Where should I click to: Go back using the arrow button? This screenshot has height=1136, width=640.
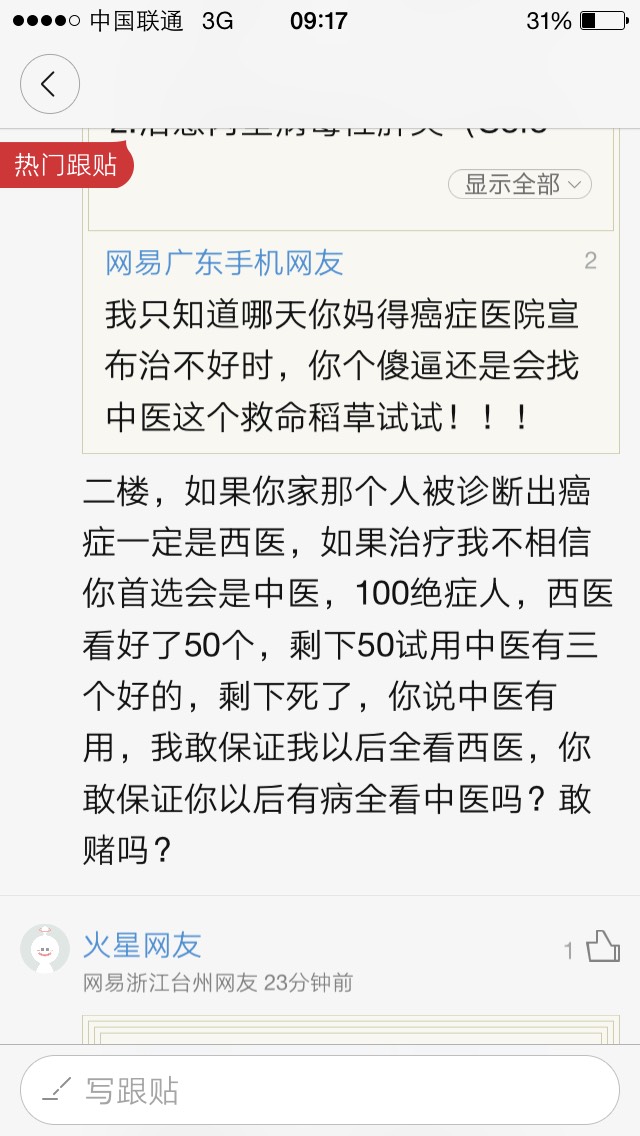coord(49,84)
